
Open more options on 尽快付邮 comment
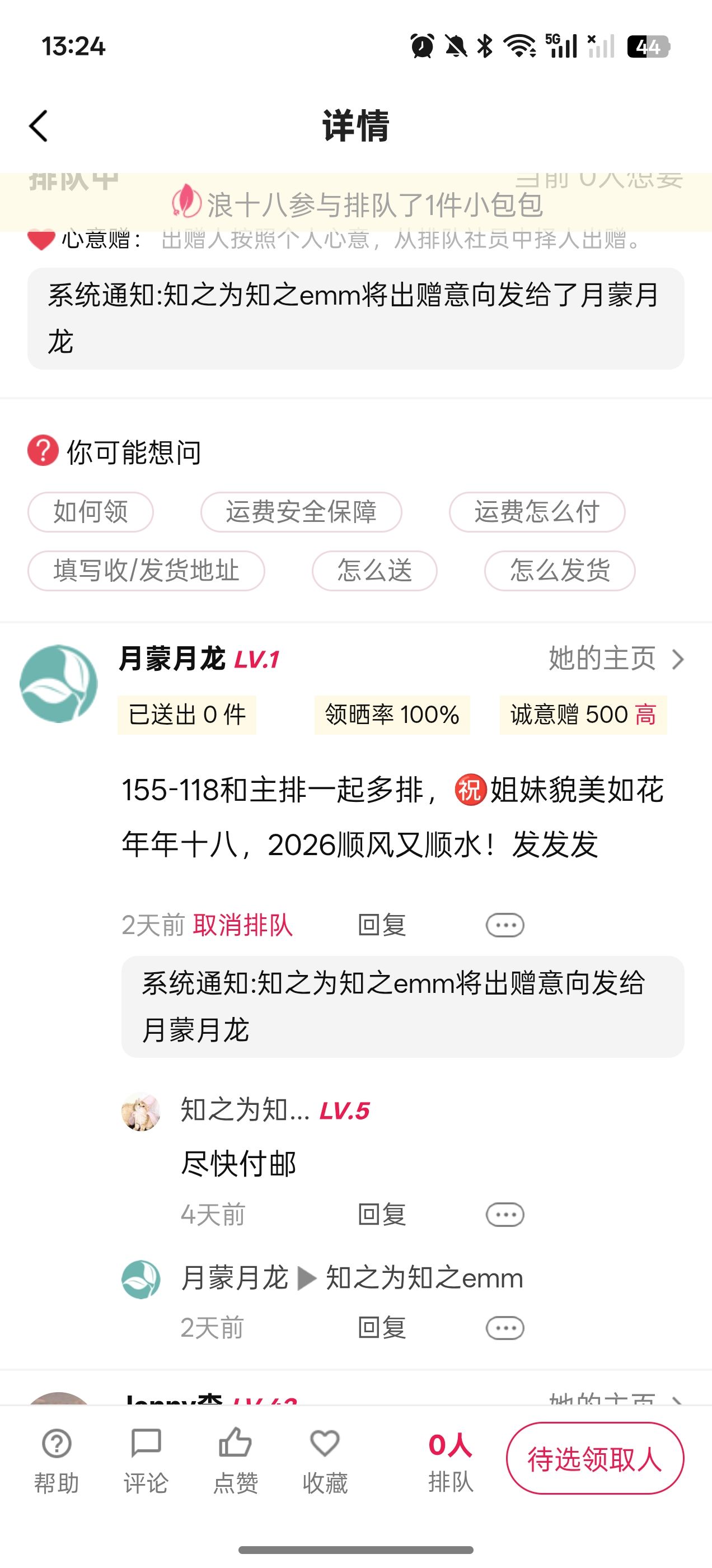point(504,1215)
